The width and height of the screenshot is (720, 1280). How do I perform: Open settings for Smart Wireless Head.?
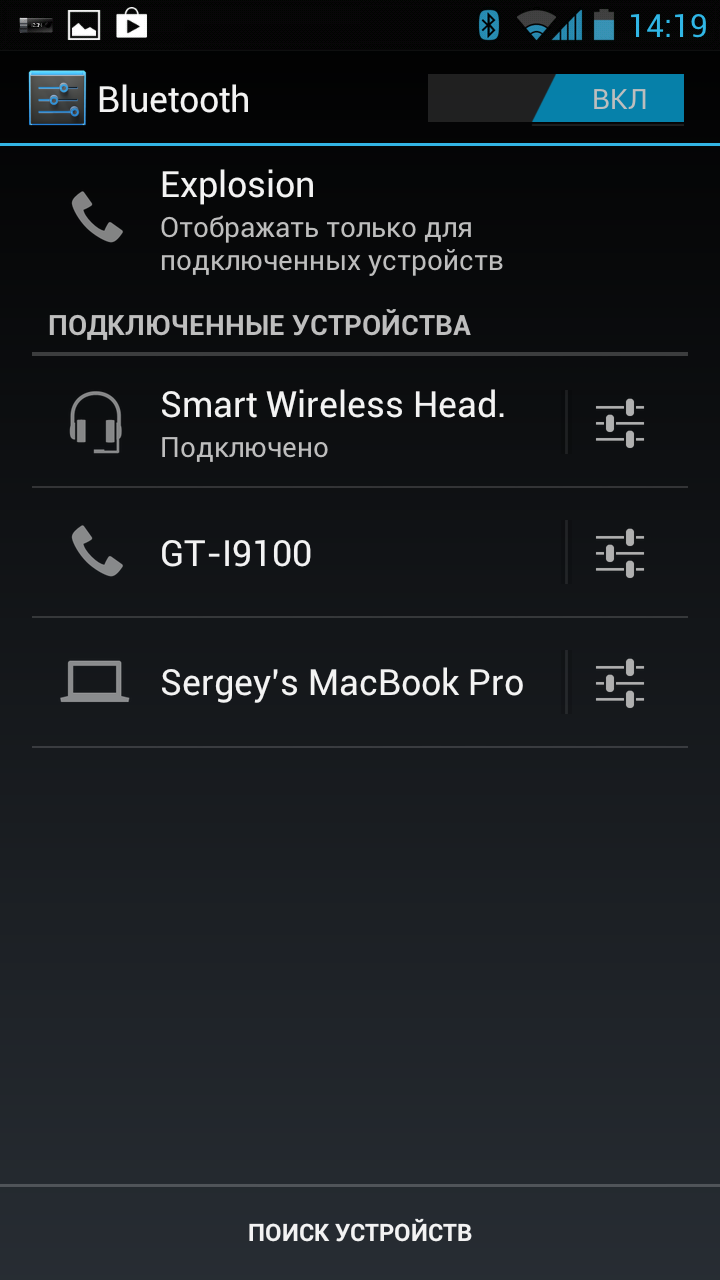coord(620,423)
